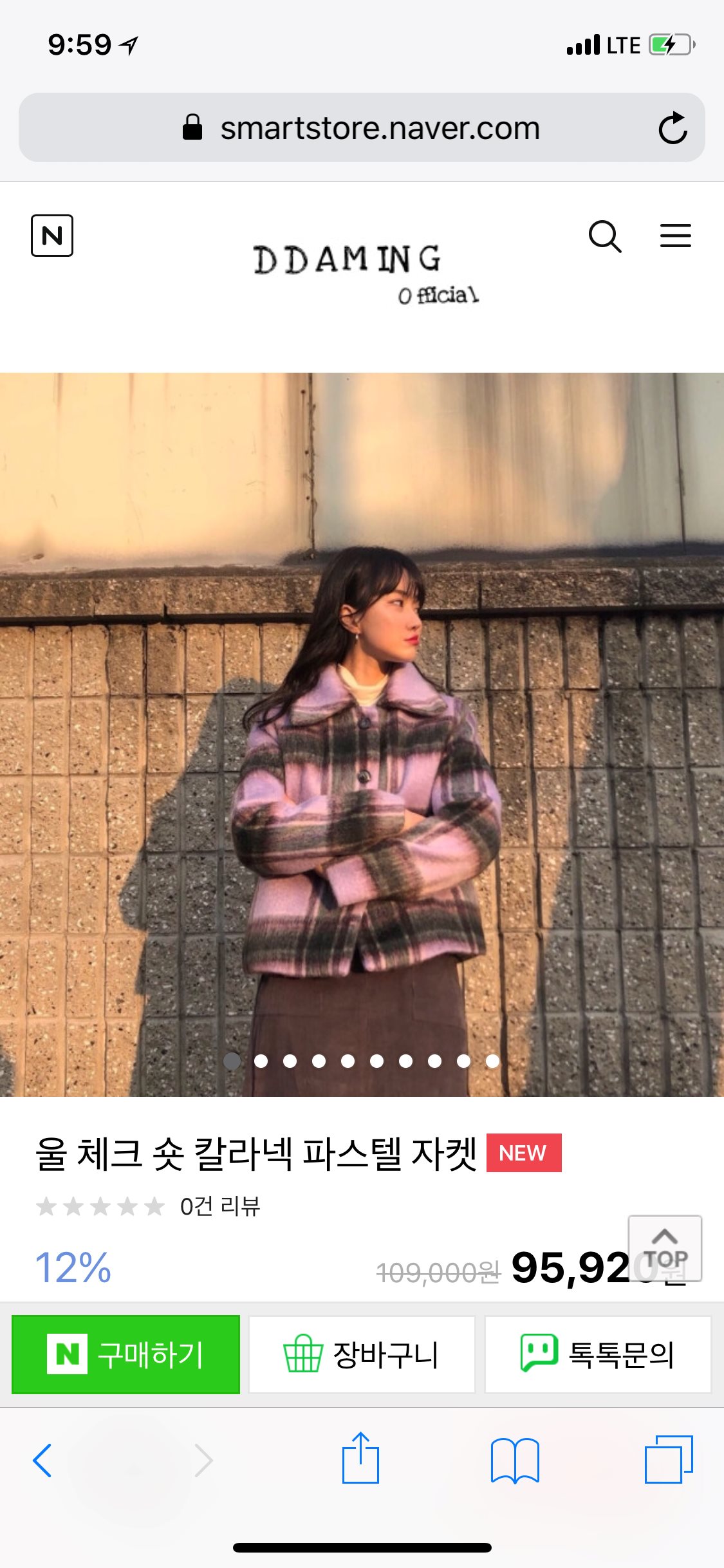Image resolution: width=724 pixels, height=1568 pixels.
Task: Open the hamburger menu
Action: pos(675,236)
